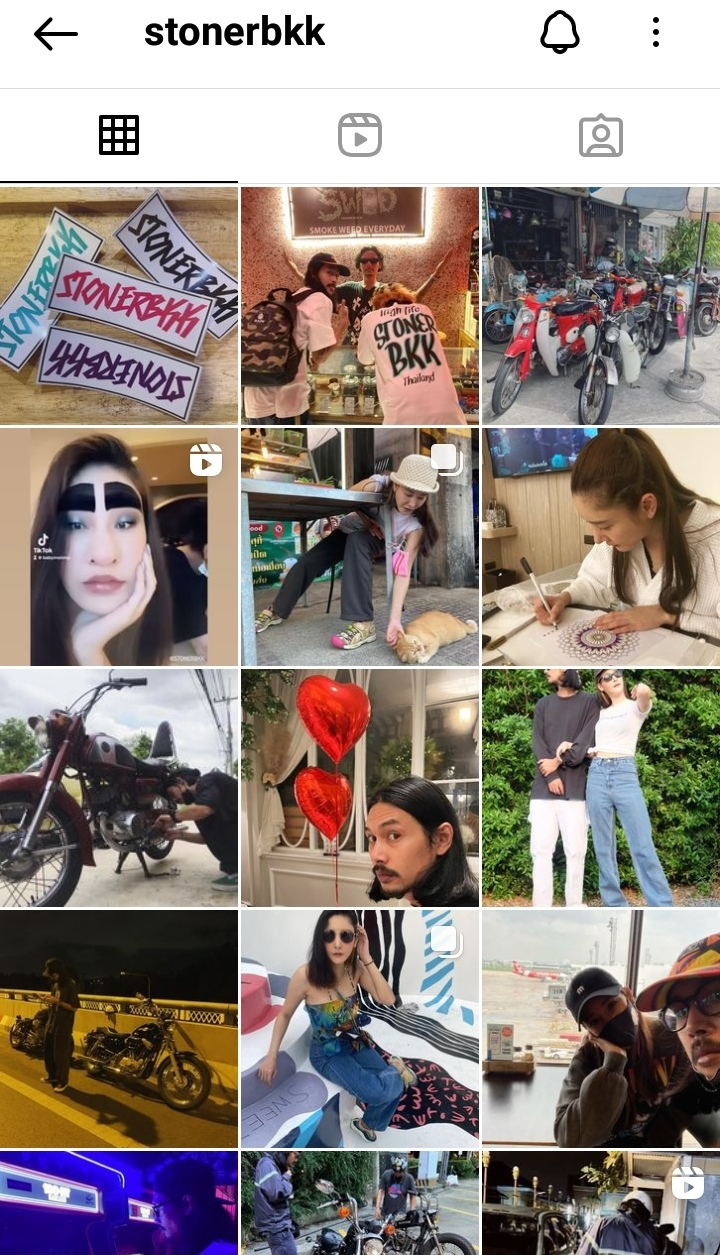Open the three-dot overflow menu
This screenshot has height=1255, width=720.
[656, 33]
